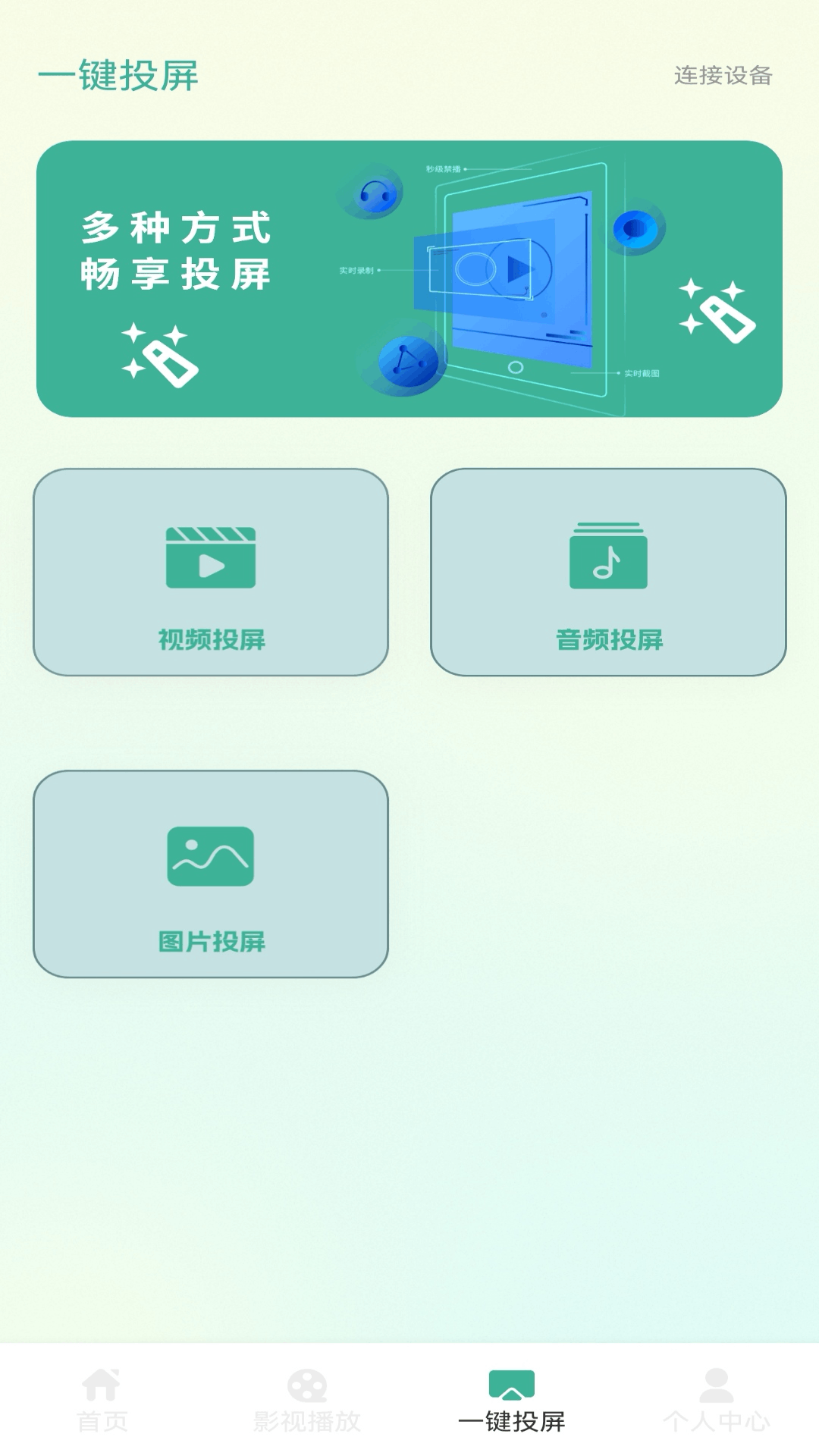Go to the 影视播放 tab
Image resolution: width=819 pixels, height=1456 pixels.
coord(307,1401)
